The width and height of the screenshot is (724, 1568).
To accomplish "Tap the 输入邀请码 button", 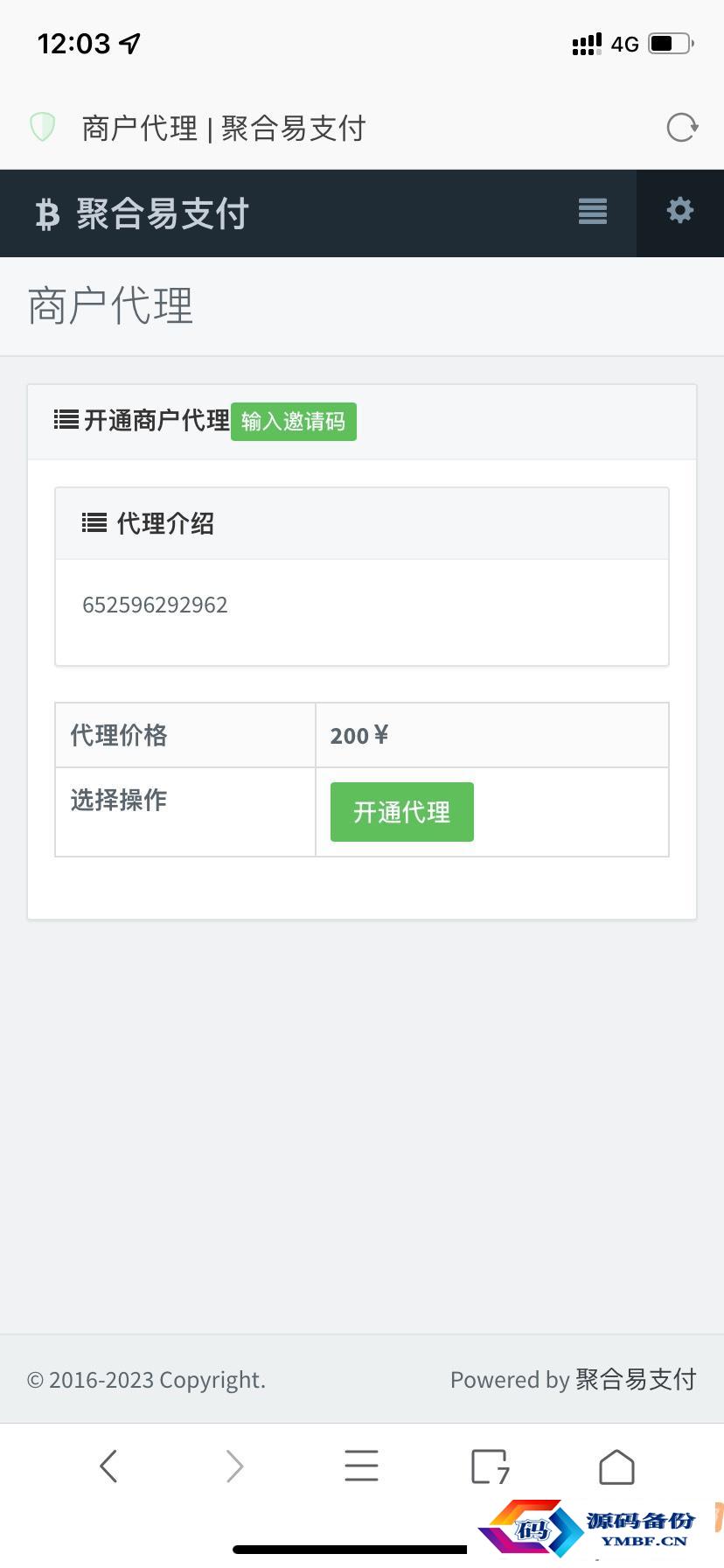I will point(294,422).
